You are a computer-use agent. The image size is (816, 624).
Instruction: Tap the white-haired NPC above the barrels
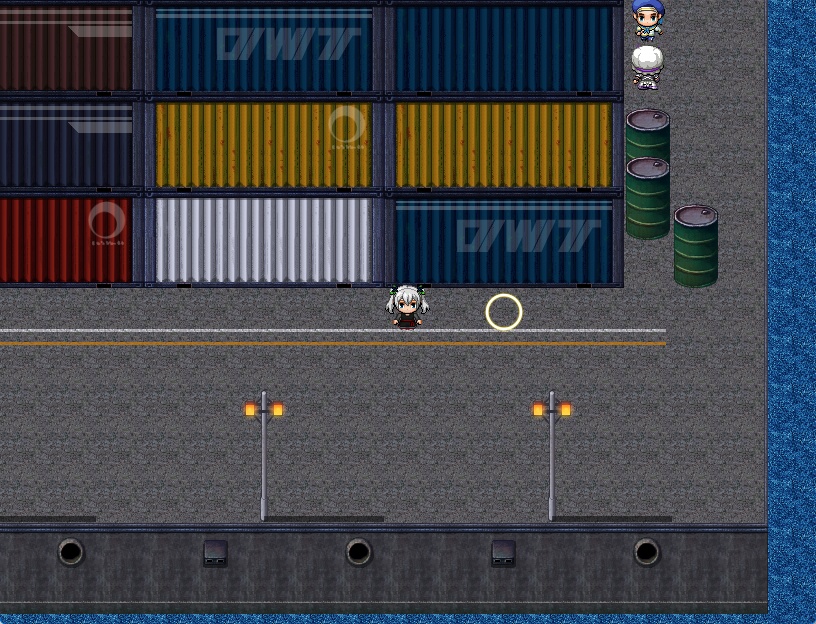pyautogui.click(x=647, y=68)
